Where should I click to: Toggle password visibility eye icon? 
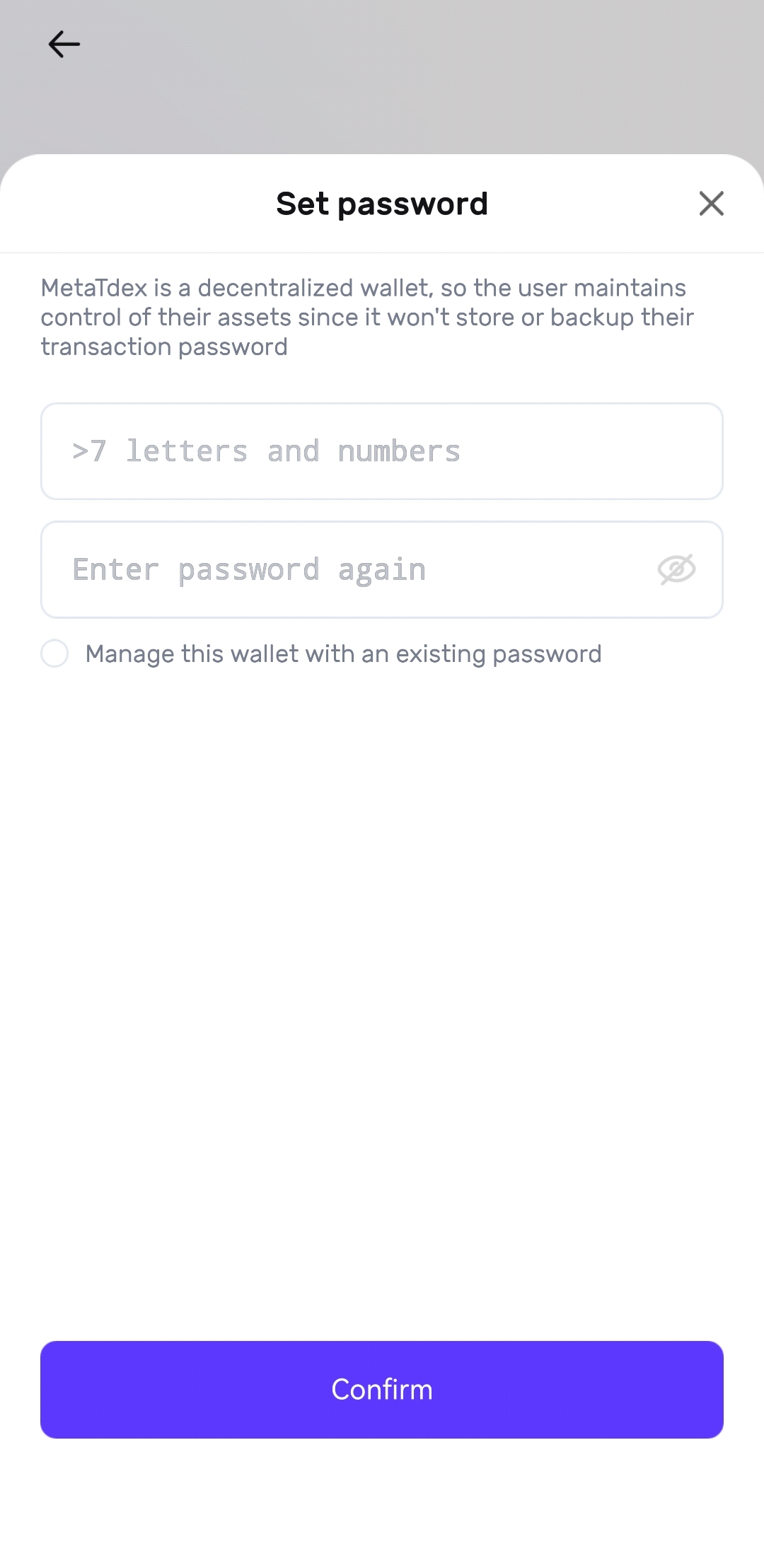(676, 570)
